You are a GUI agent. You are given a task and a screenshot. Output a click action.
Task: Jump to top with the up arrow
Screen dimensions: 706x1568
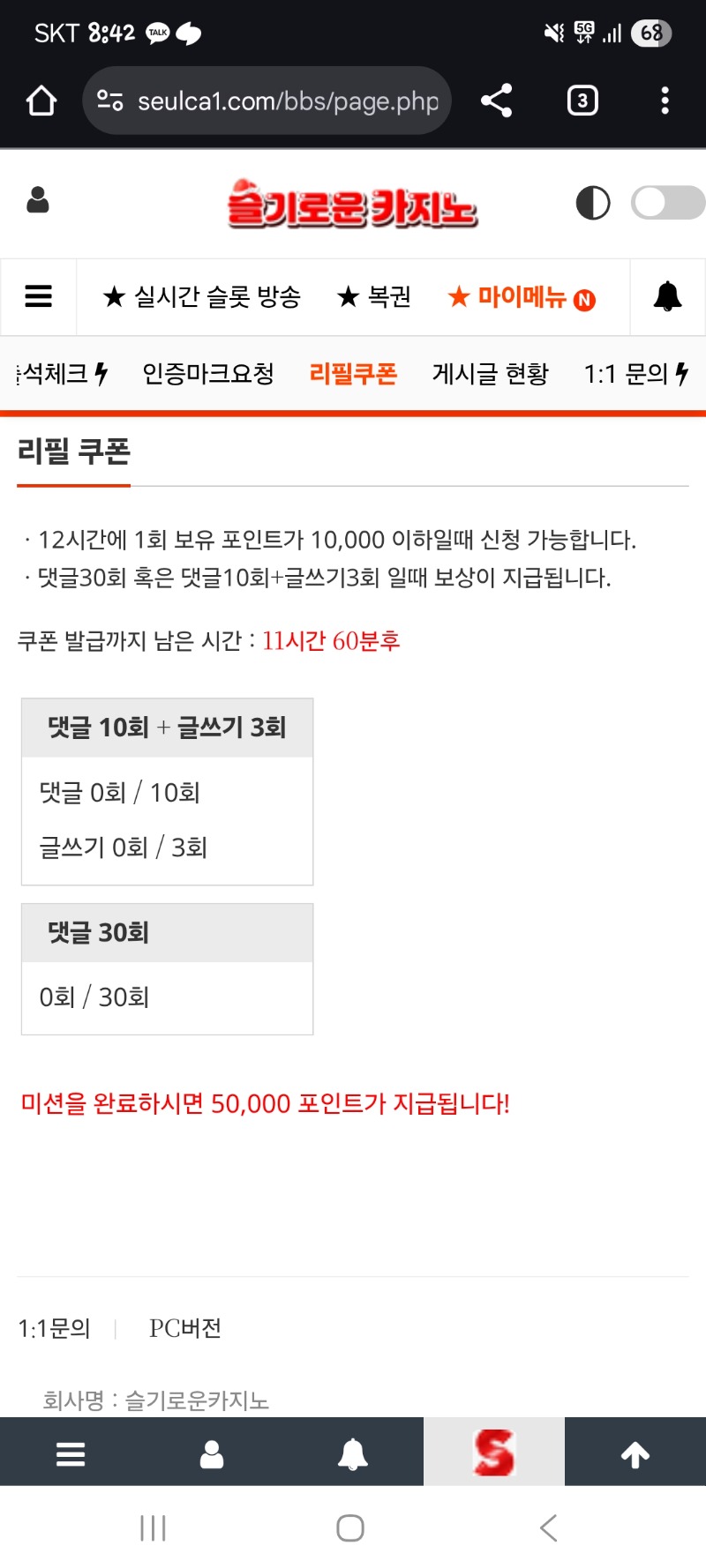[x=635, y=1453]
